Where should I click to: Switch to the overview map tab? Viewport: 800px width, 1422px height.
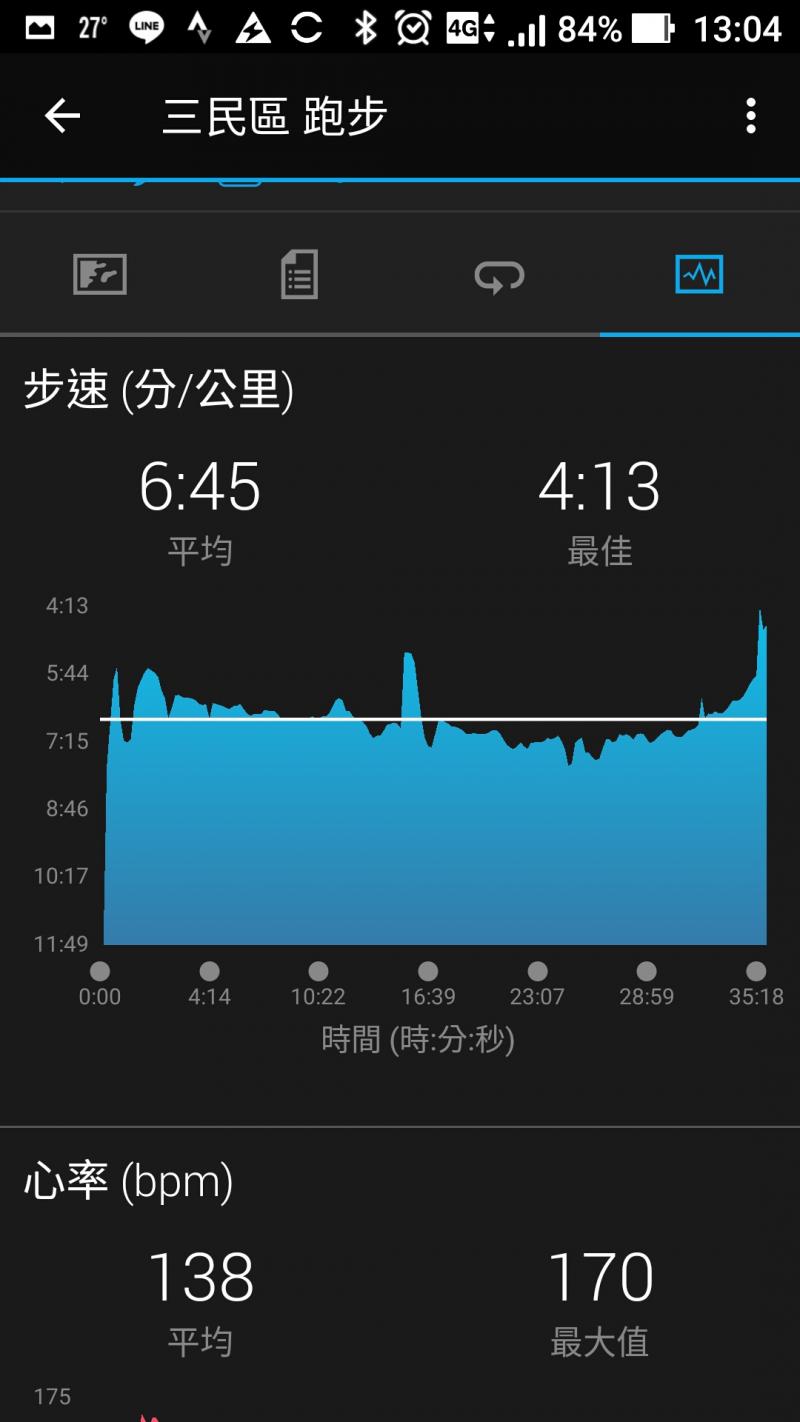[100, 274]
